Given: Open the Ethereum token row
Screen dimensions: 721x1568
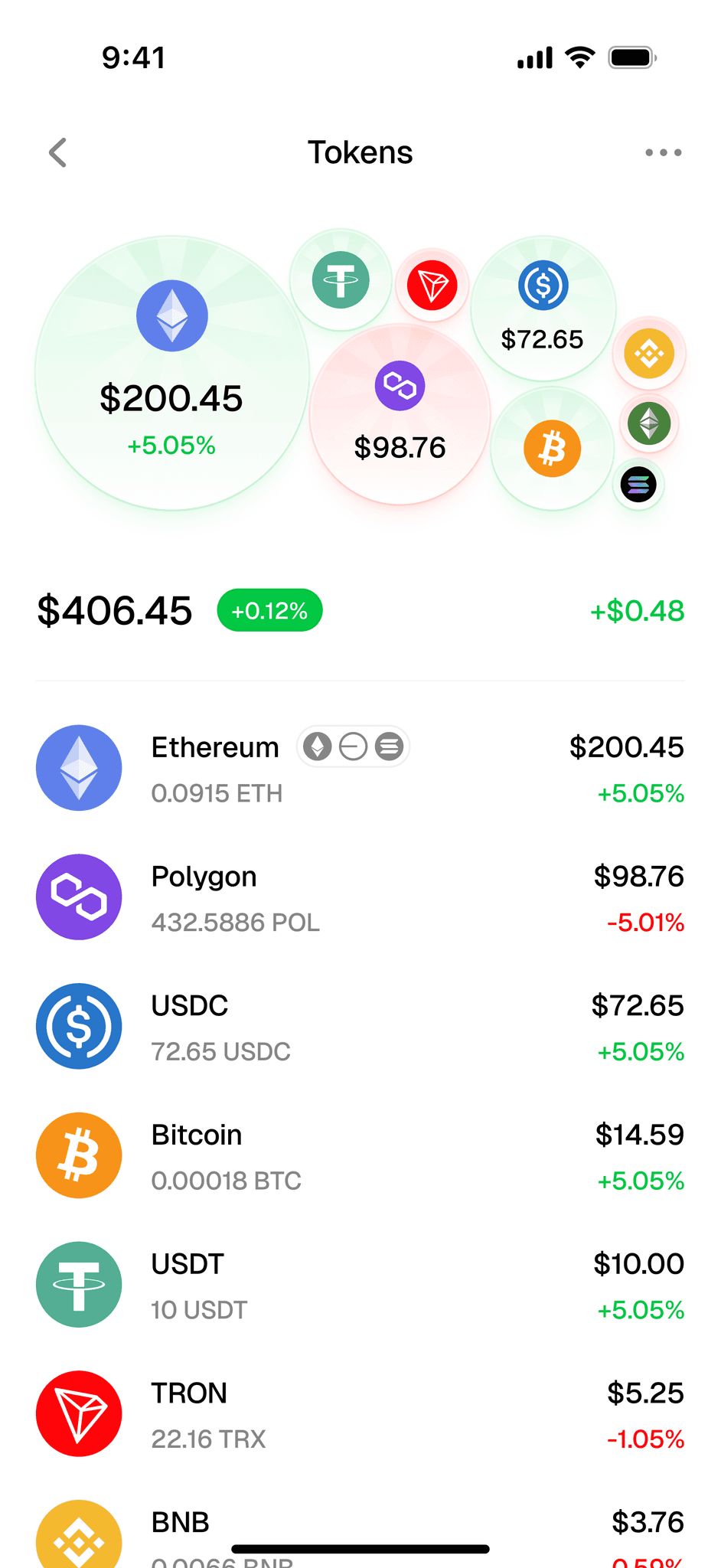Looking at the screenshot, I should pyautogui.click(x=360, y=768).
